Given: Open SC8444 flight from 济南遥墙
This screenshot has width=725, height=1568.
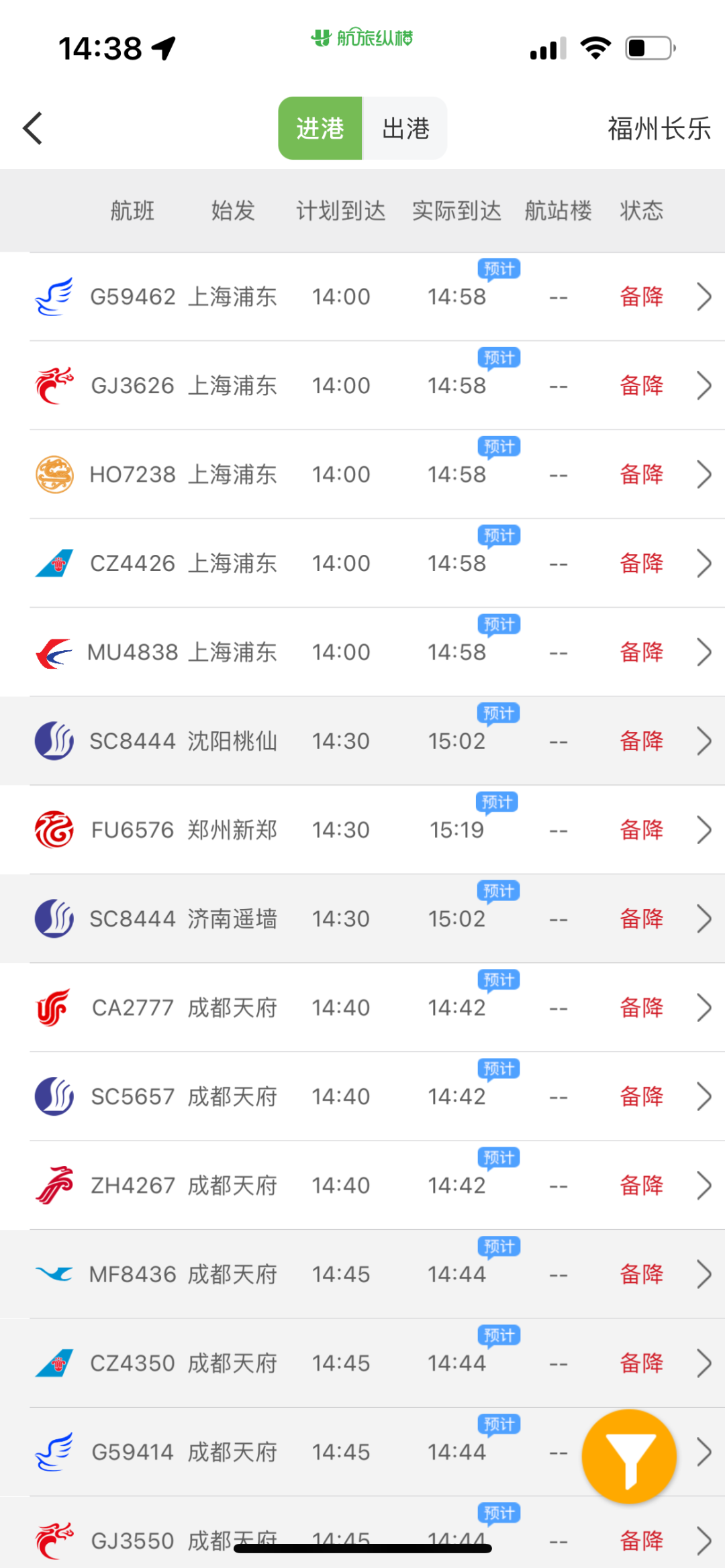Looking at the screenshot, I should (362, 919).
